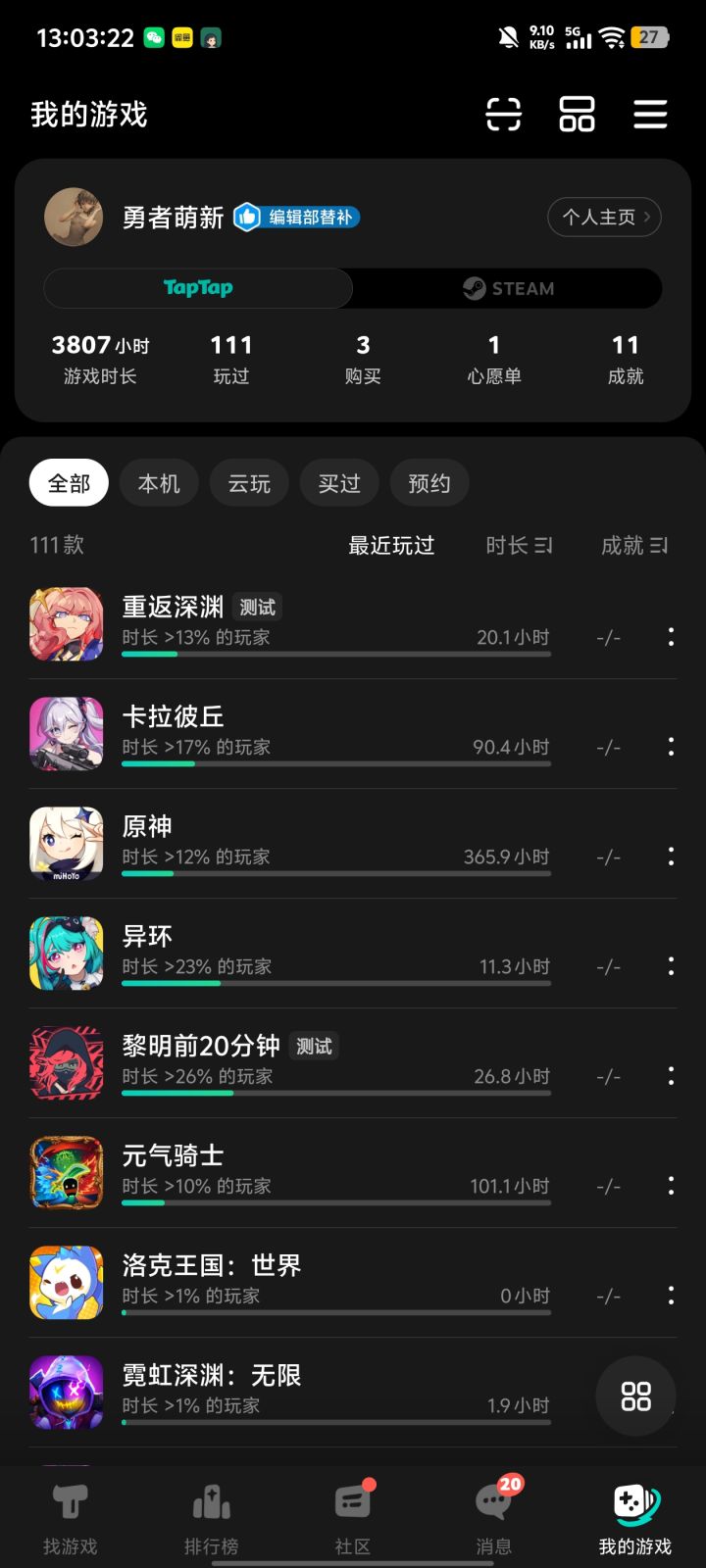Image resolution: width=706 pixels, height=1568 pixels.
Task: Click the grid layout icon in the top bar
Action: pos(576,115)
